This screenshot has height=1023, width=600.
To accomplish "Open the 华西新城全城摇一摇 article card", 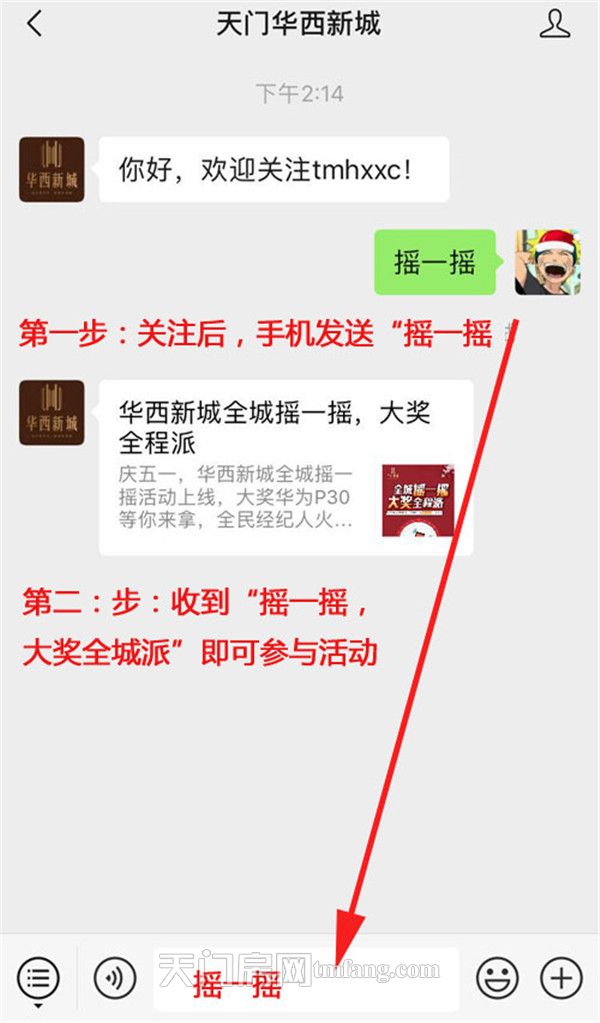I will coord(285,467).
